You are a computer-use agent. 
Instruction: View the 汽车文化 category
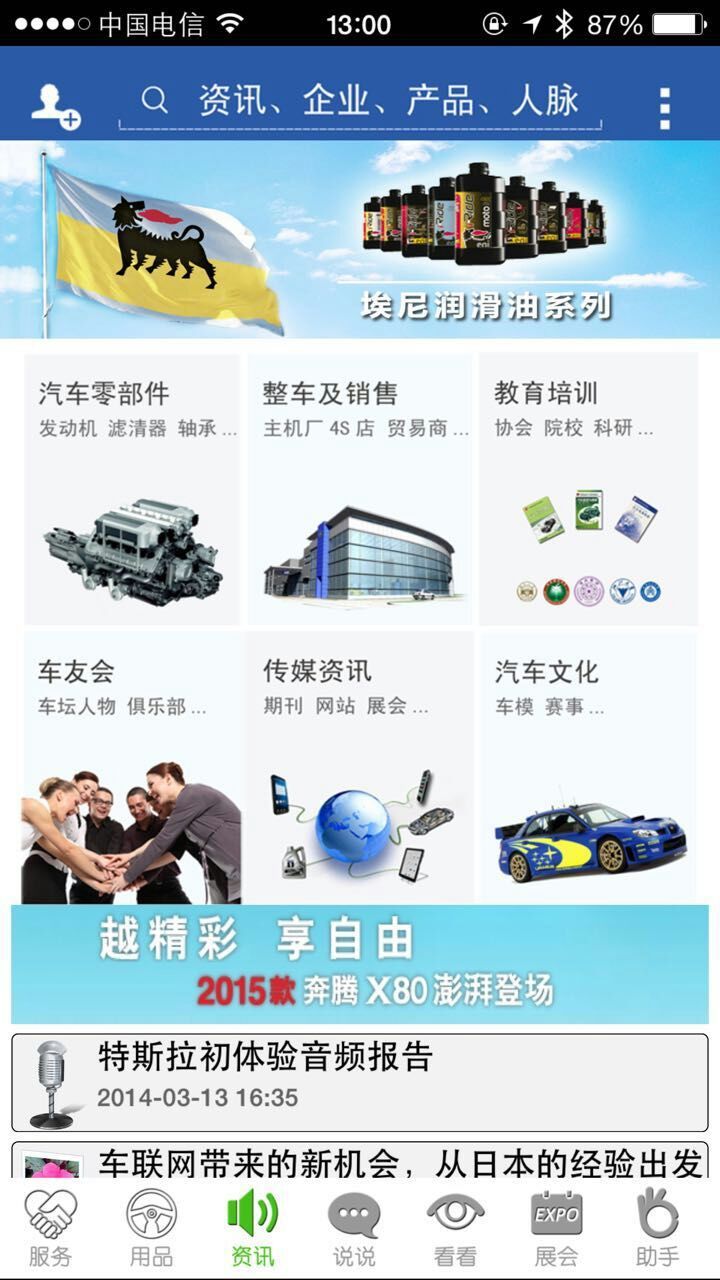tap(588, 768)
